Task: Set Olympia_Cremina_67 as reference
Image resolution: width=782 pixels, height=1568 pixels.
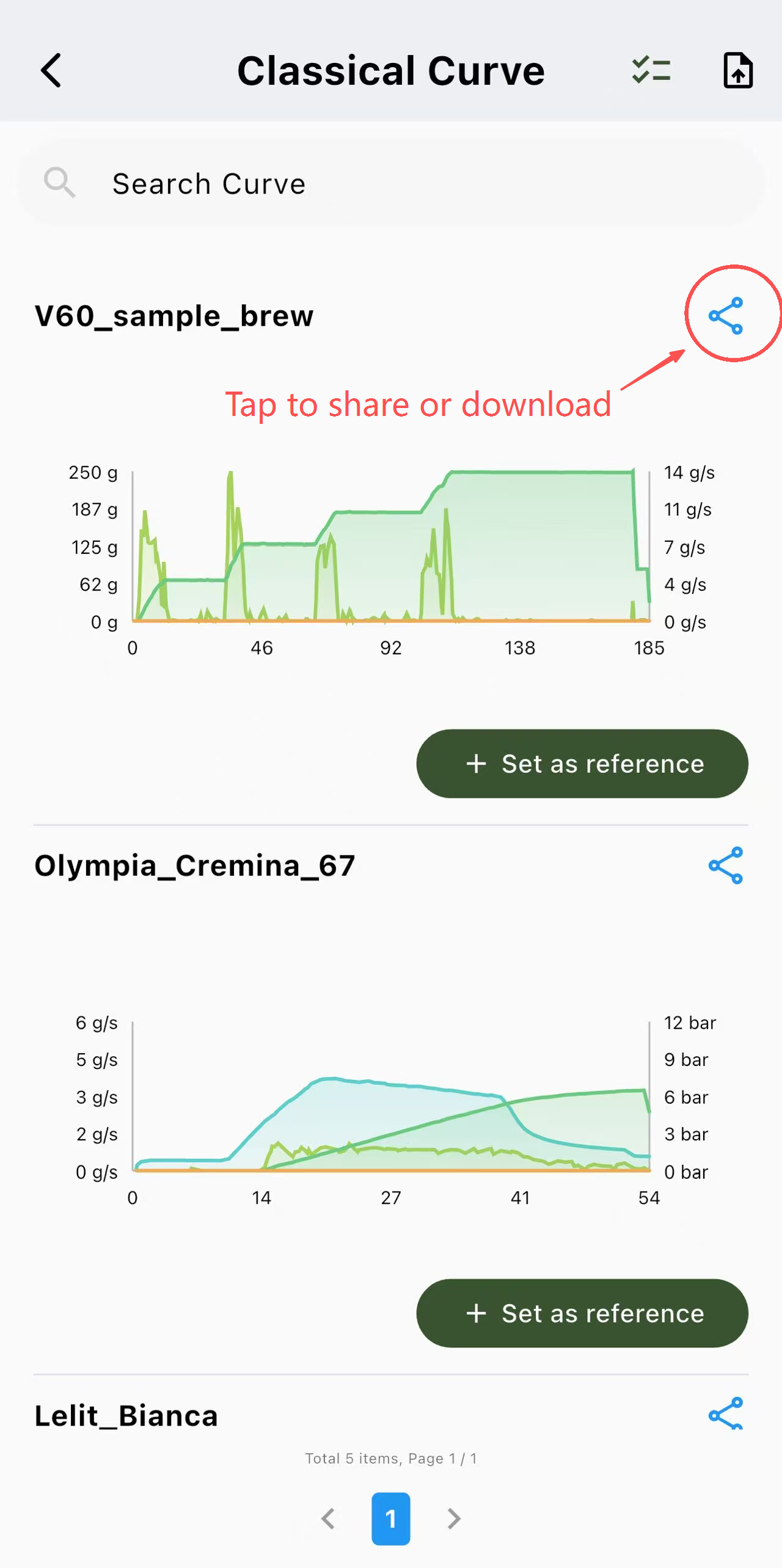Action: tap(582, 1313)
